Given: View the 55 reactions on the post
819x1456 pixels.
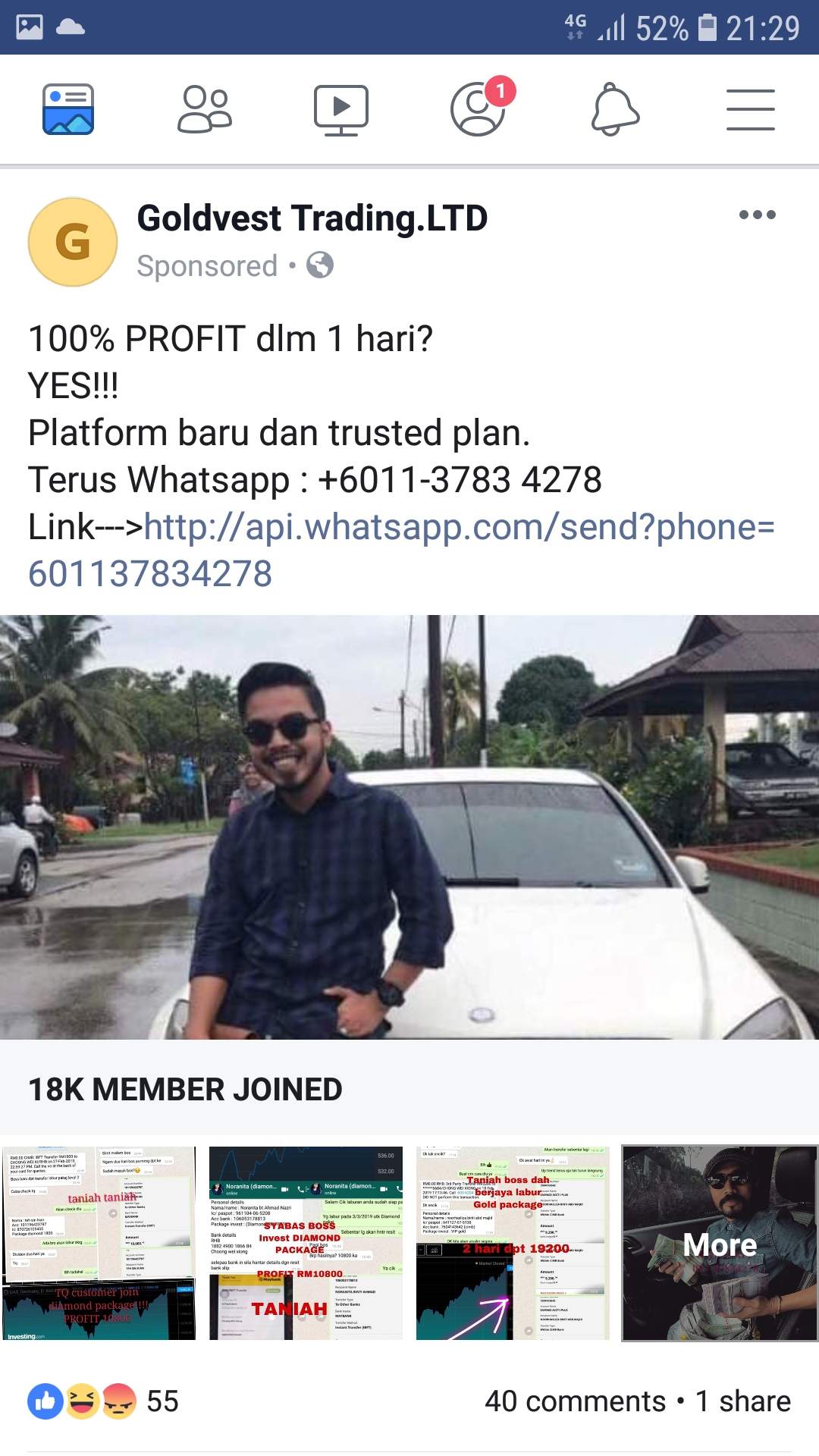Looking at the screenshot, I should (x=103, y=1401).
